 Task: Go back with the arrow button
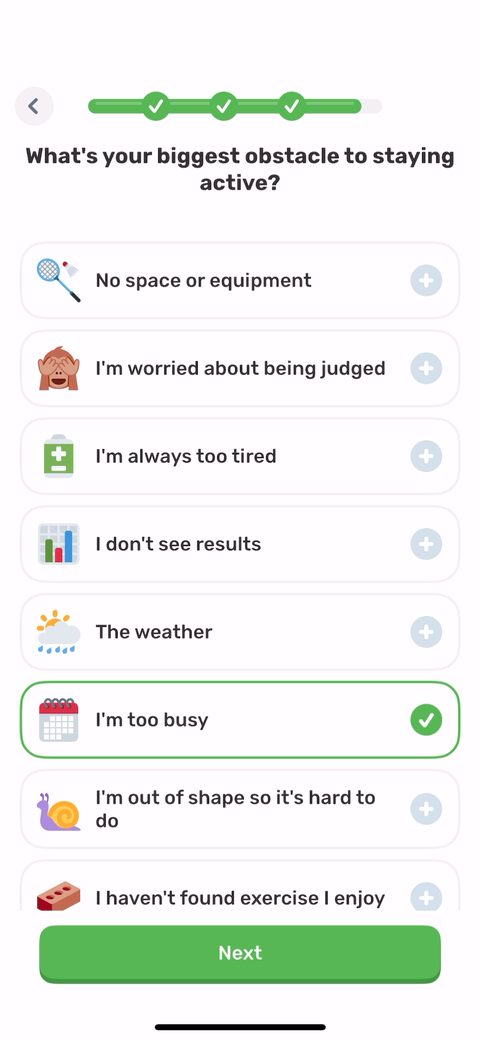click(34, 106)
